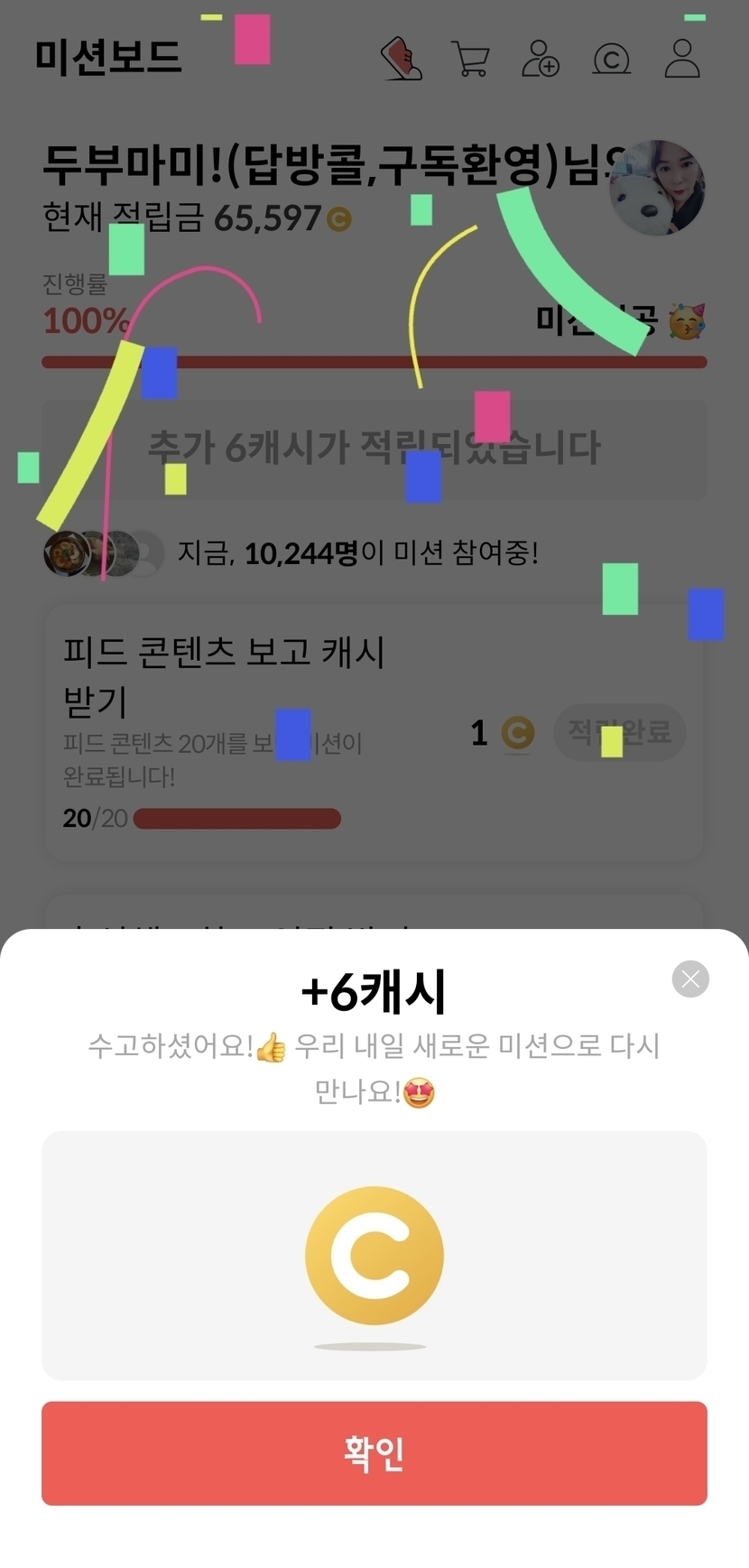Confirm with the 확인 button

374,1452
